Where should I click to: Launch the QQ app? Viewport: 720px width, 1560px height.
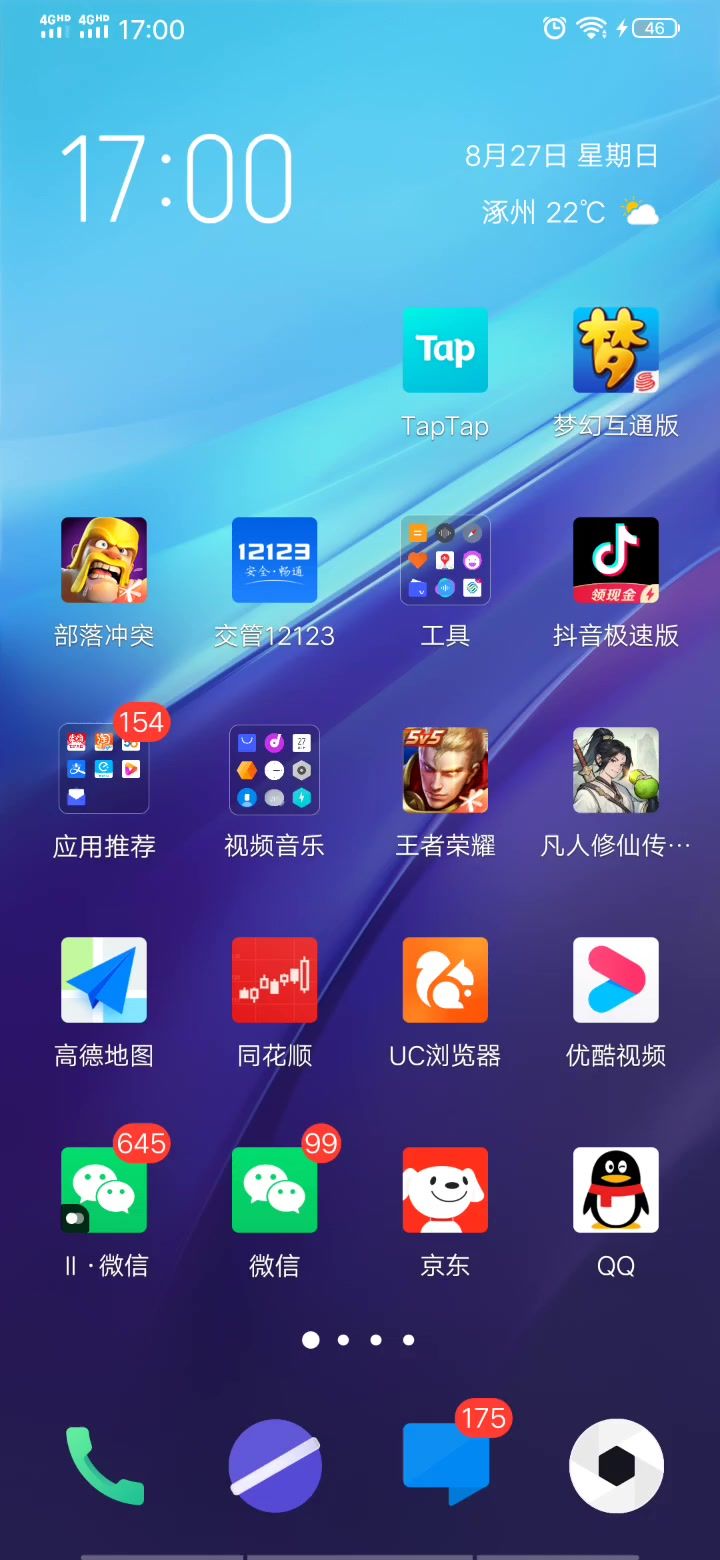click(615, 1190)
